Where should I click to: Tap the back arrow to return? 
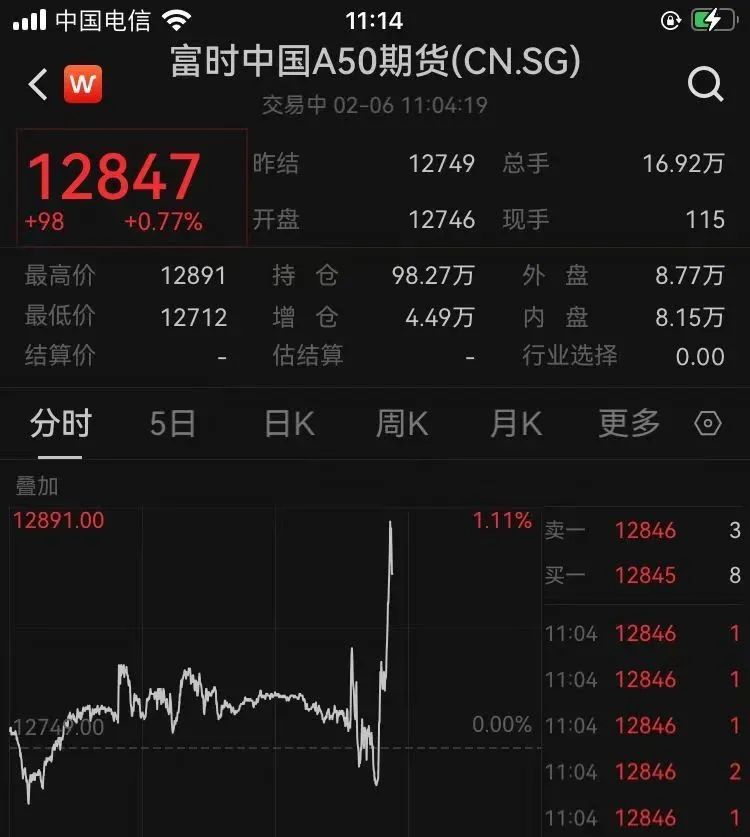(x=37, y=84)
